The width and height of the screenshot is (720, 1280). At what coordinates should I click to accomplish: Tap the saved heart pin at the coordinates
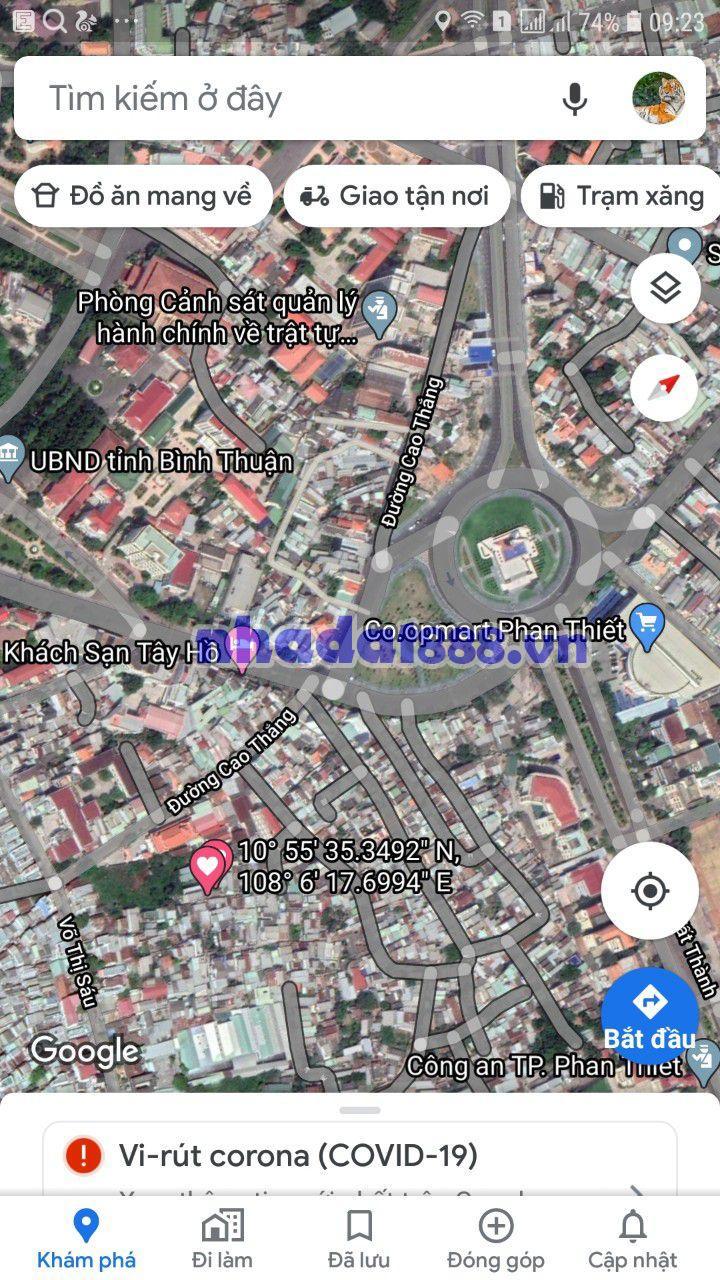pos(209,866)
